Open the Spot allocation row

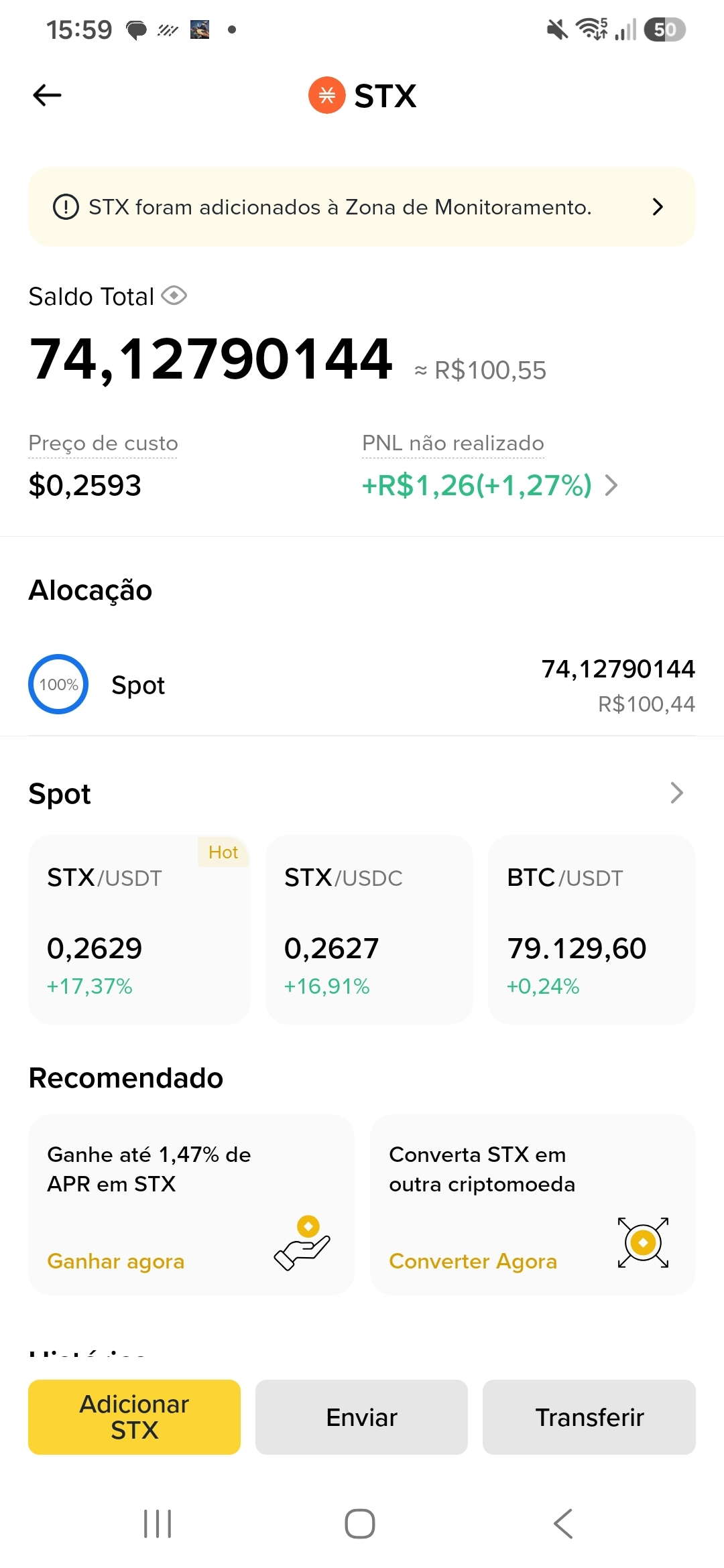(x=362, y=685)
